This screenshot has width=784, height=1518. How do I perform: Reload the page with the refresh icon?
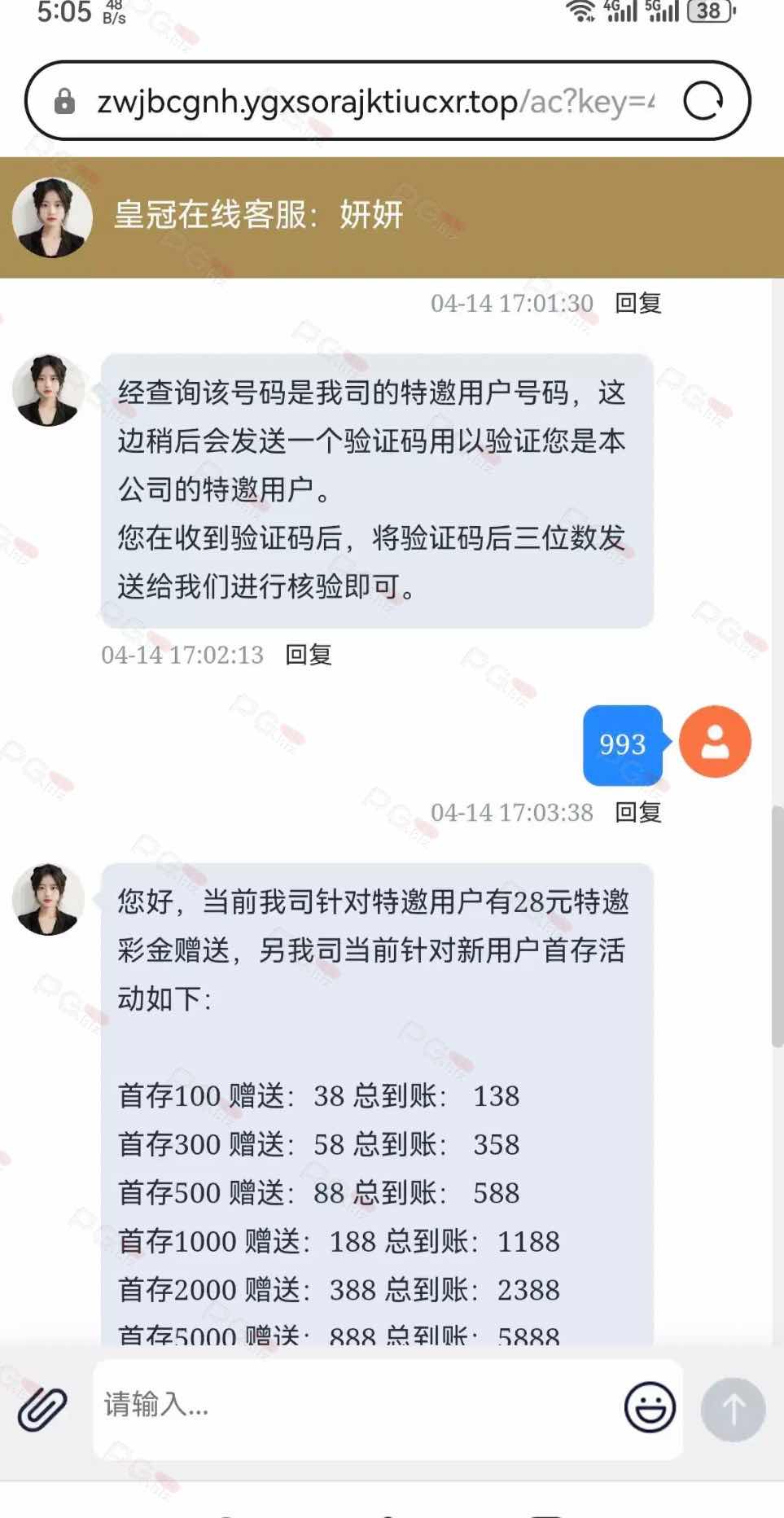coord(703,102)
